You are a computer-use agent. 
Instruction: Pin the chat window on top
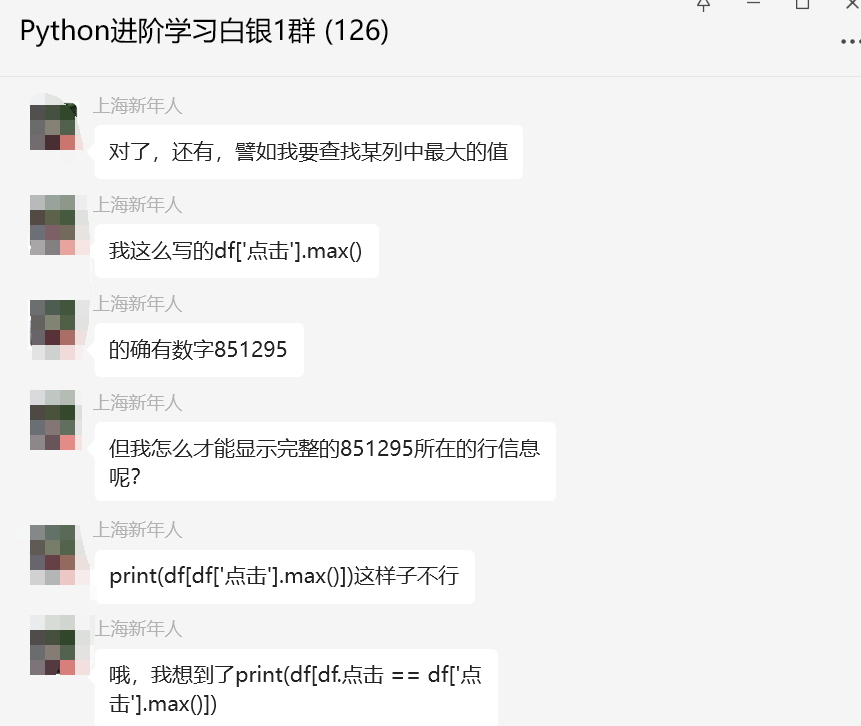[x=703, y=5]
